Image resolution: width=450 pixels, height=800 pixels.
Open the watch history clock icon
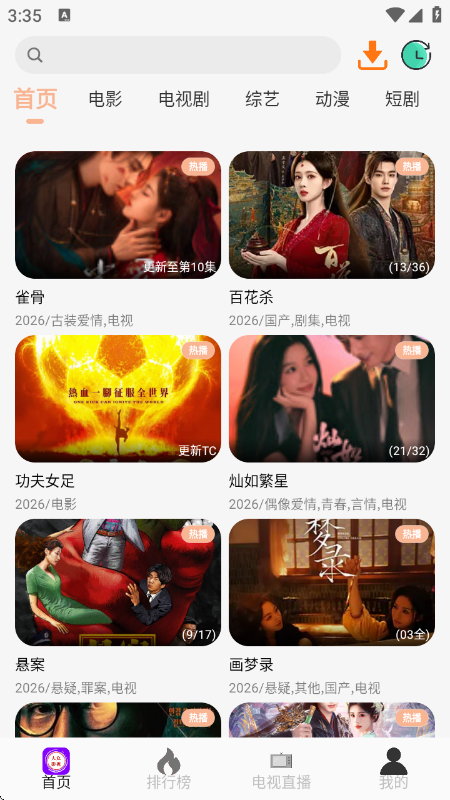click(416, 55)
